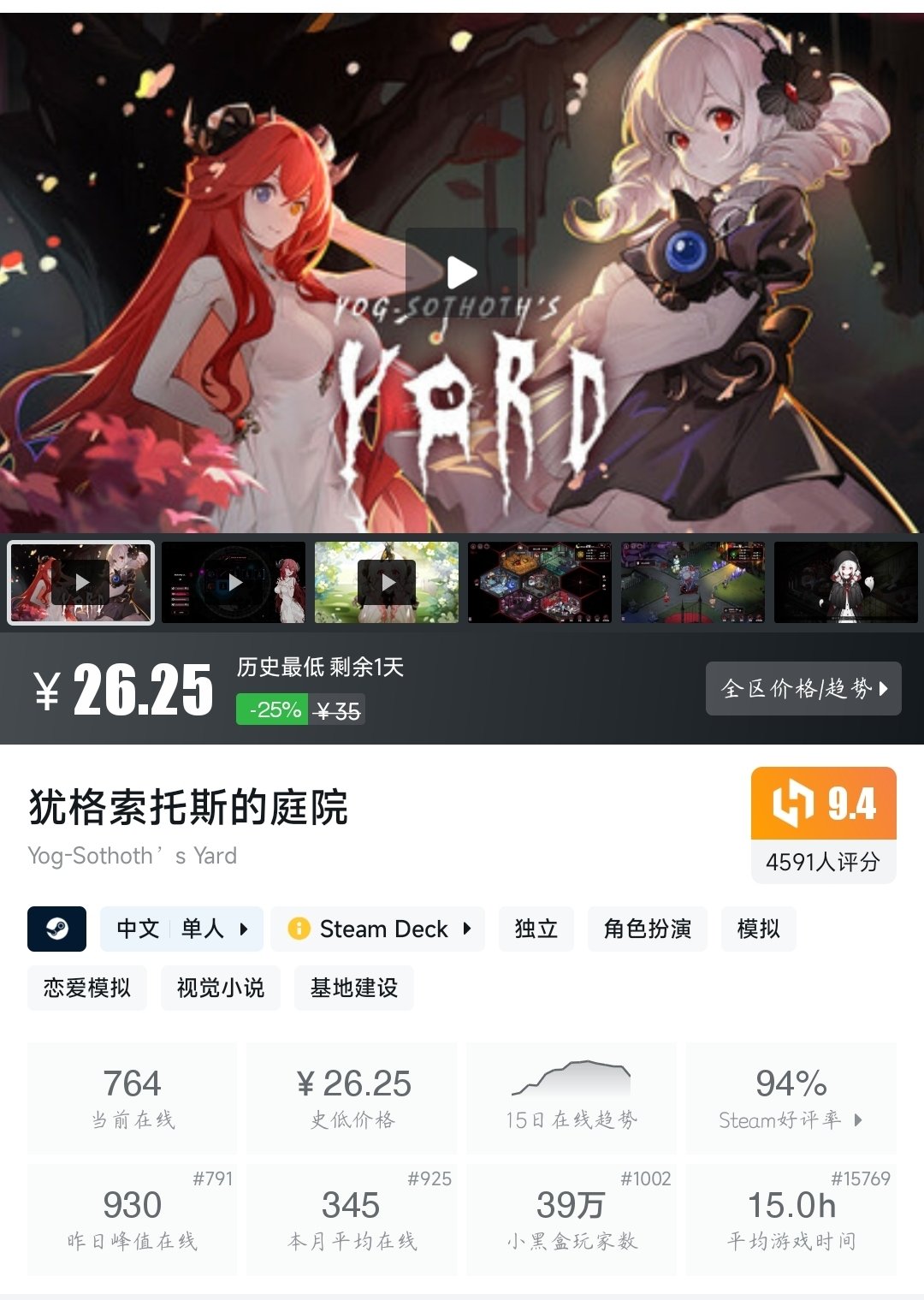Select the 视觉小说 tag
Screen dimensions: 924x1300
(221, 988)
